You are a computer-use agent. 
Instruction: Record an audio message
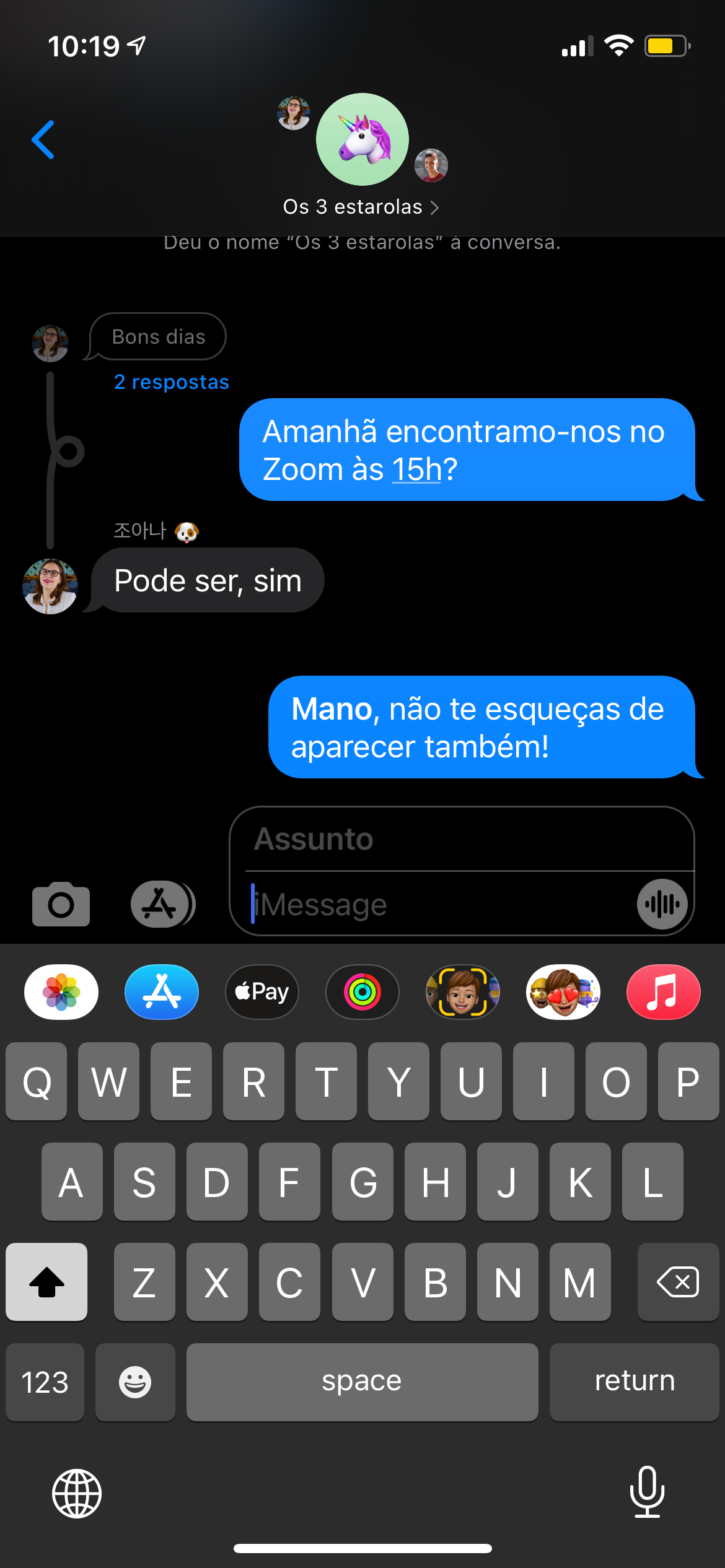click(x=662, y=905)
